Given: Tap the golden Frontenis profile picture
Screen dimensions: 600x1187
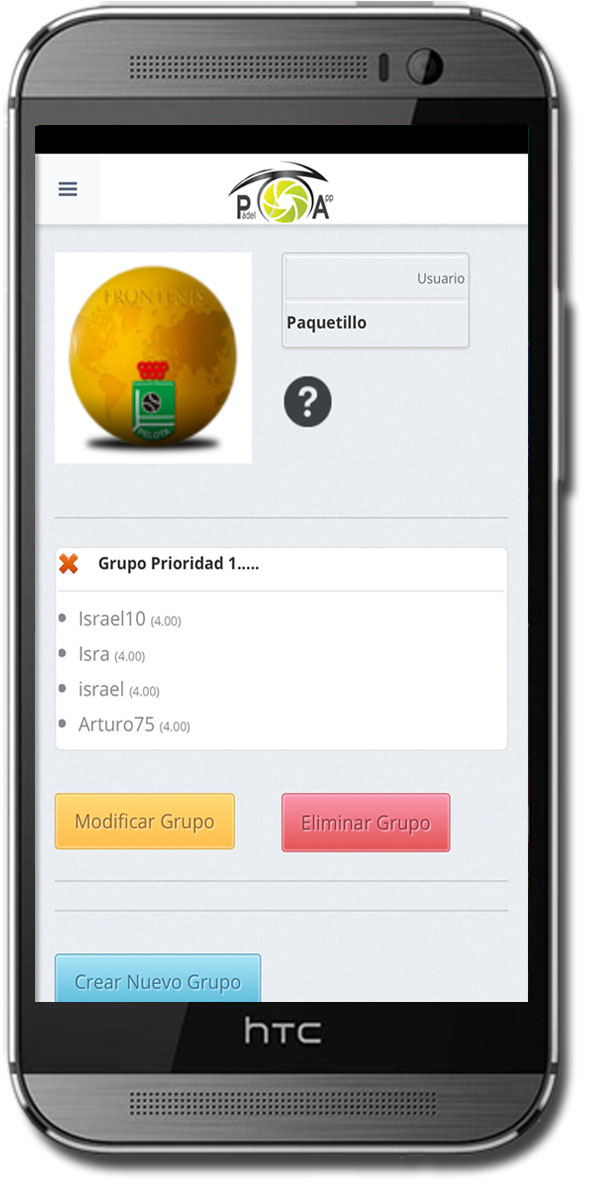Looking at the screenshot, I should pos(153,358).
